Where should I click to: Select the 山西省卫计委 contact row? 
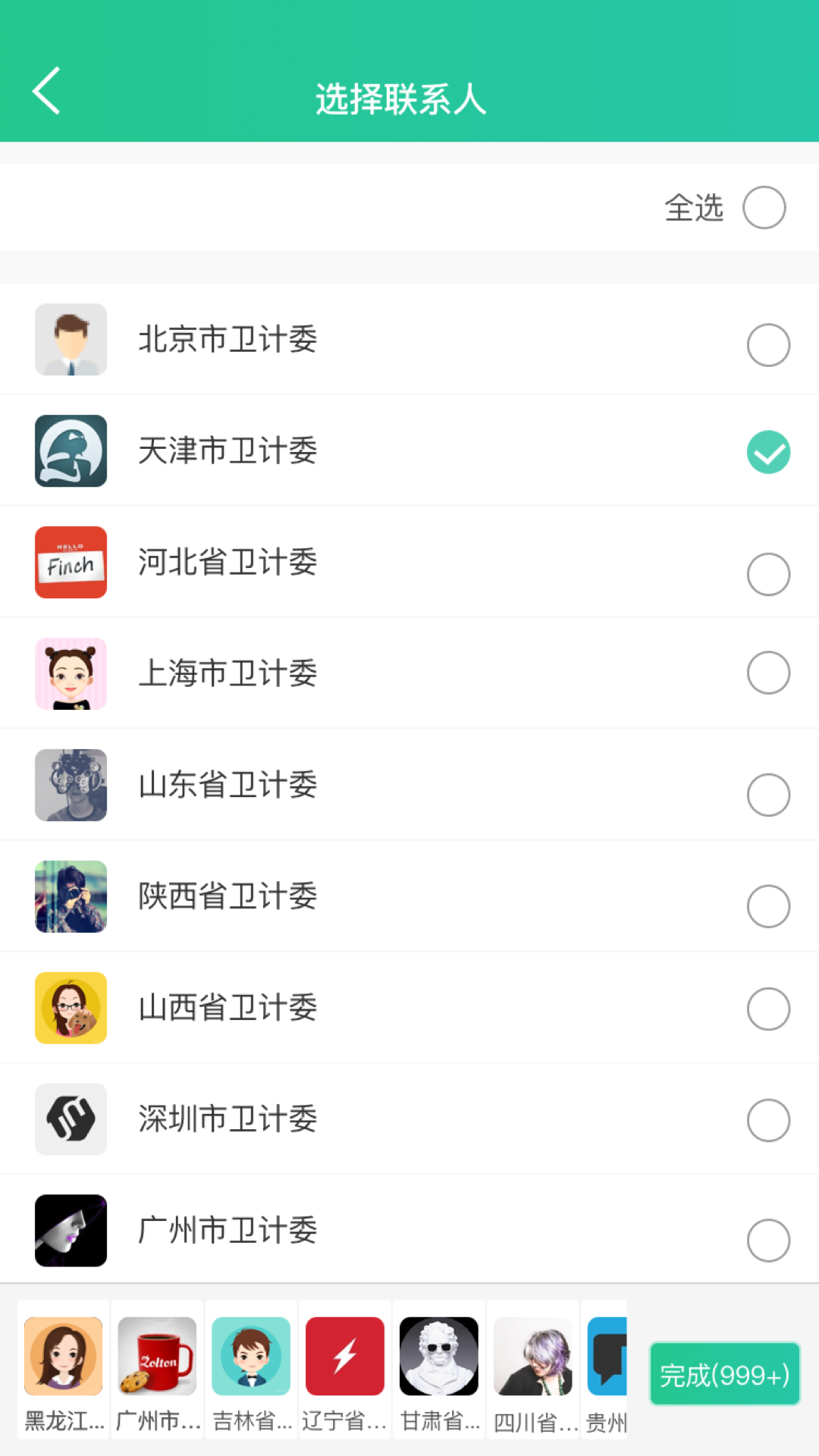click(x=303, y=1009)
